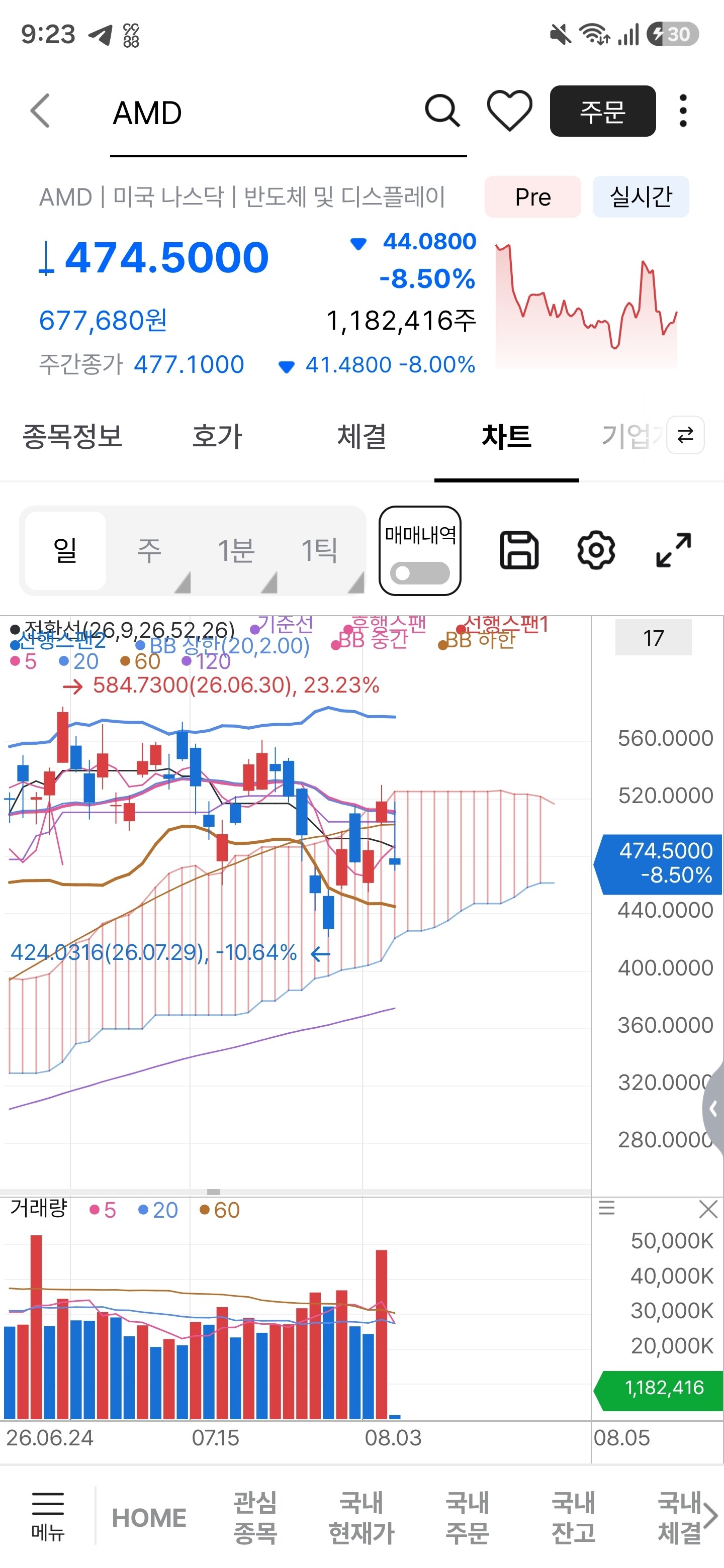
Task: Tap the 주문 order button
Action: 602,111
